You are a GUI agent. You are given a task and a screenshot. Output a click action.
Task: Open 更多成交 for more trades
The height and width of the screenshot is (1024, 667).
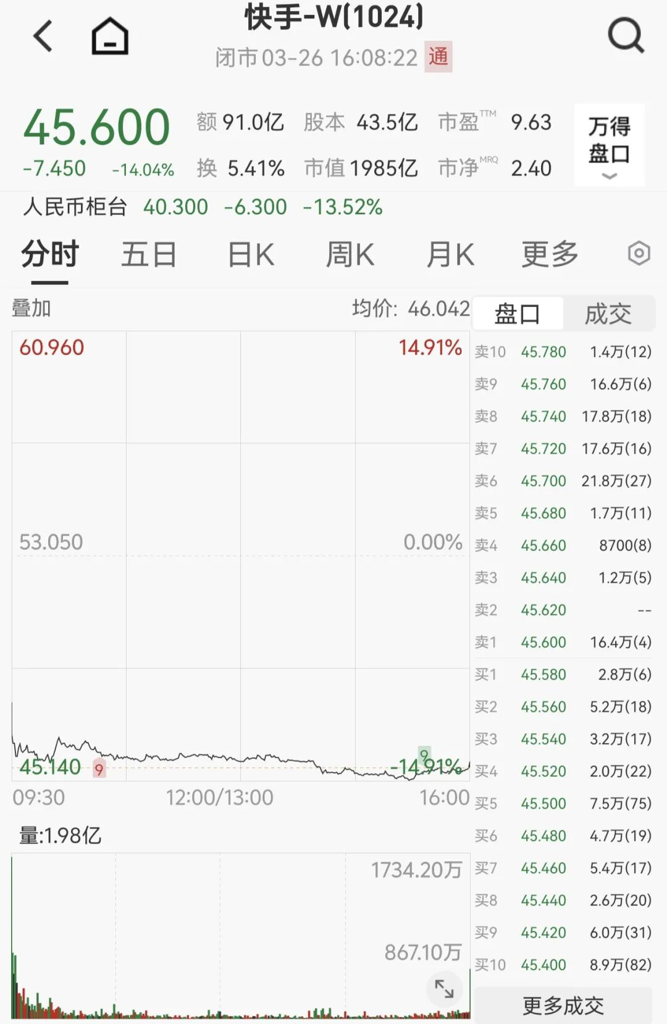coord(563,1006)
